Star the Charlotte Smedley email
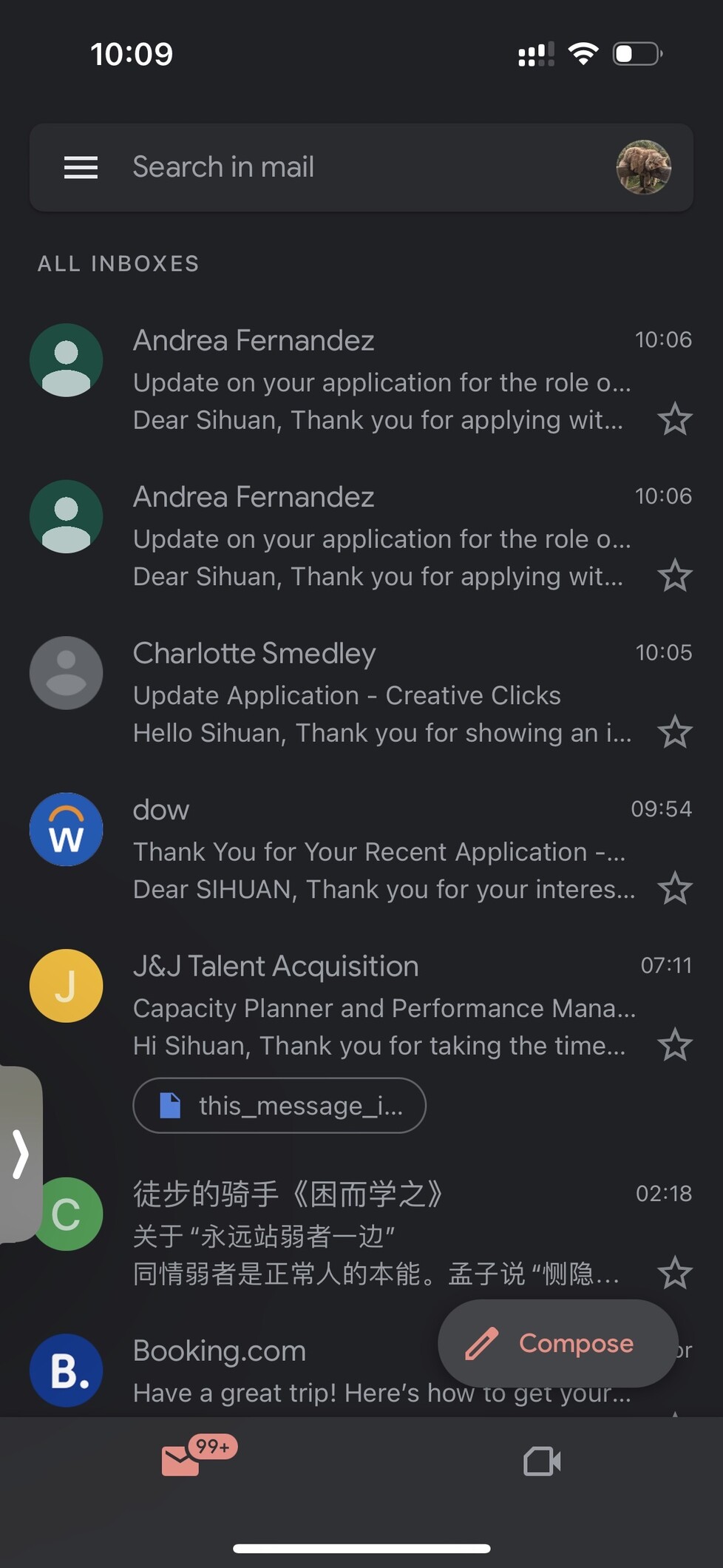This screenshot has height=1568, width=723. click(x=674, y=732)
